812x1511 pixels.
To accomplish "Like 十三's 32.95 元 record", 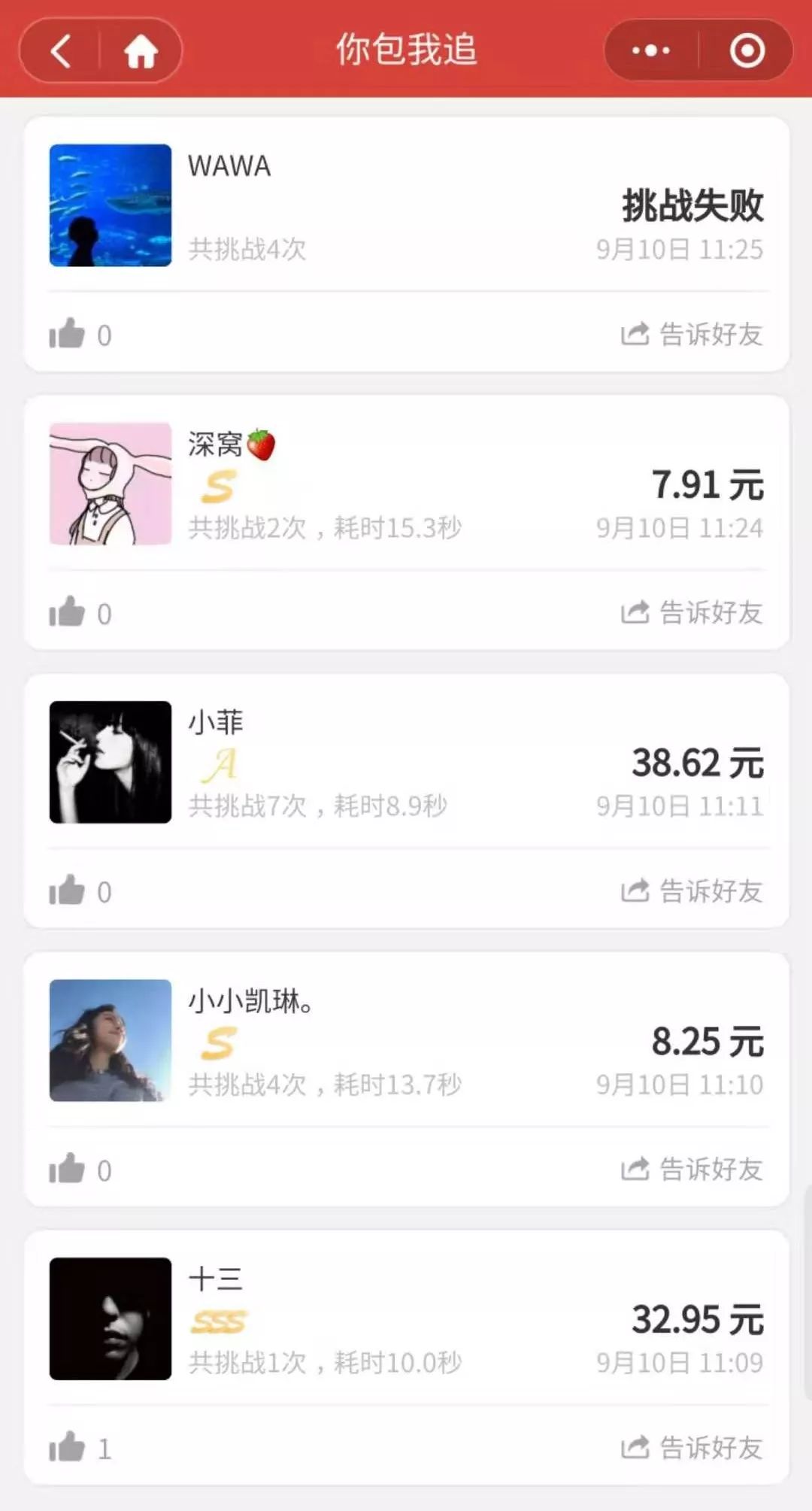I will tap(68, 1447).
